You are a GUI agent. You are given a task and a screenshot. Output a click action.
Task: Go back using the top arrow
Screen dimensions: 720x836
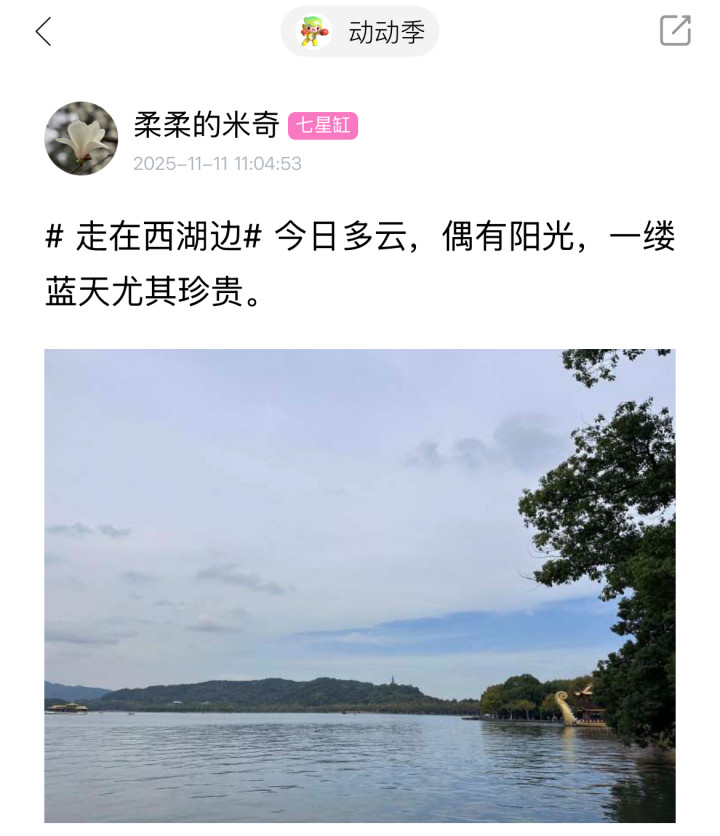coord(43,32)
